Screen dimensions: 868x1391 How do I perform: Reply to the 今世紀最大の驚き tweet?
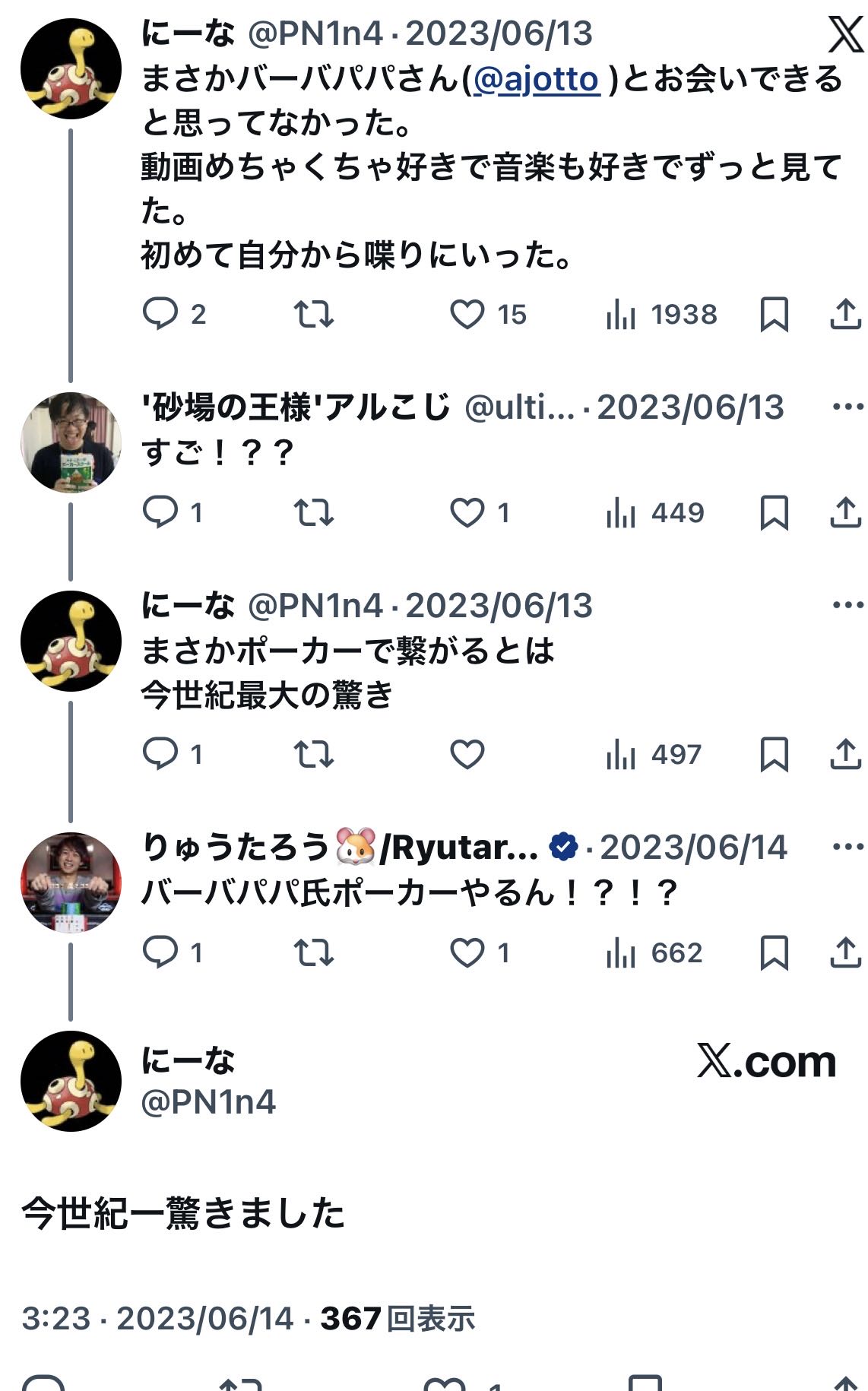click(x=160, y=755)
